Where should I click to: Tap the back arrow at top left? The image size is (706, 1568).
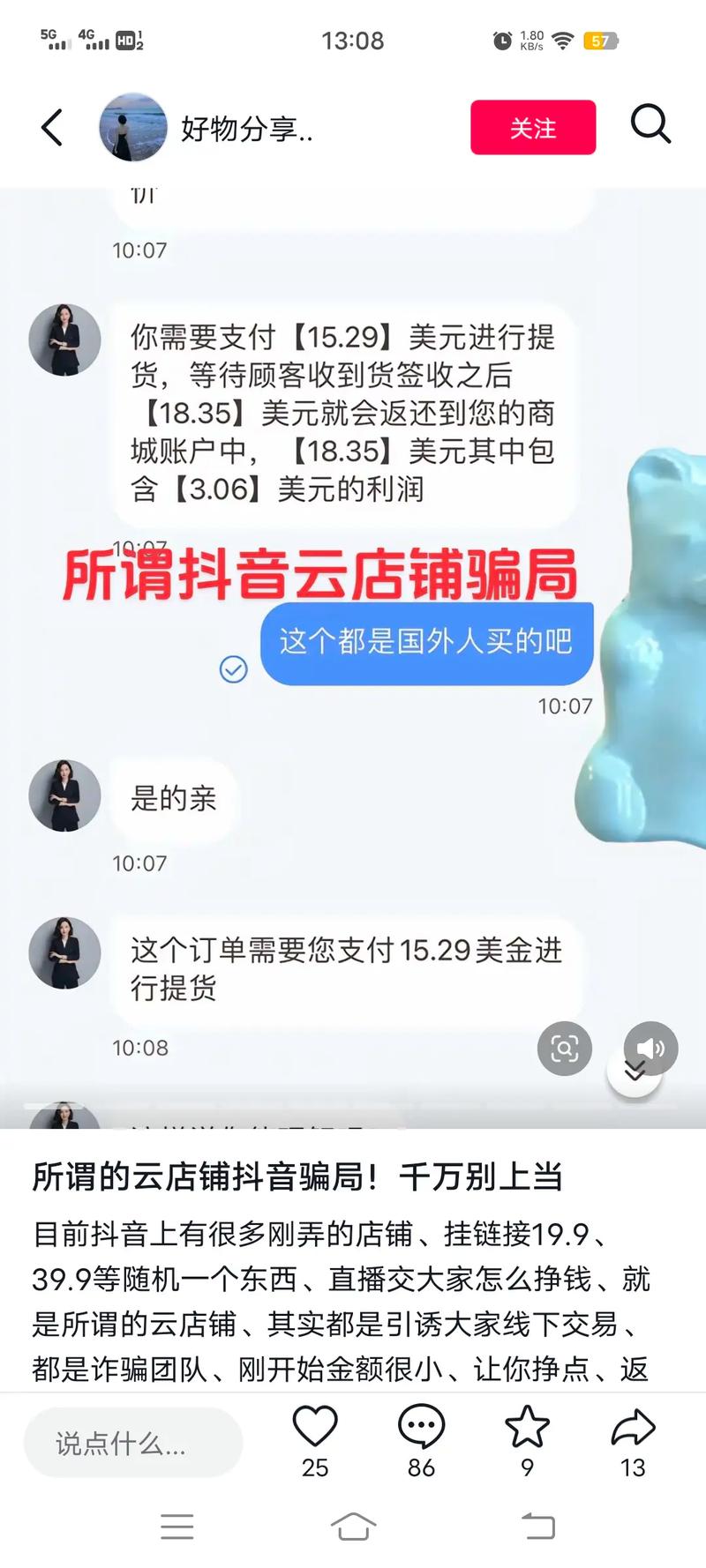click(x=50, y=127)
